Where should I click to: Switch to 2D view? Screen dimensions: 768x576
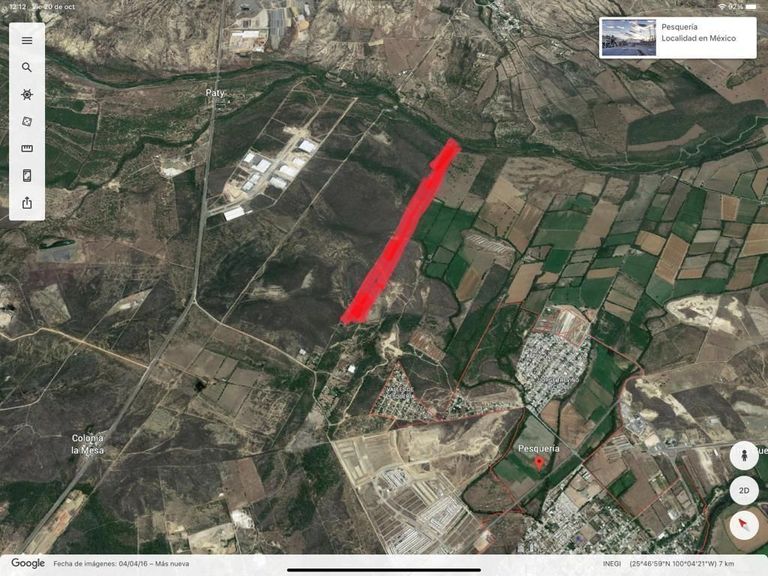point(744,490)
